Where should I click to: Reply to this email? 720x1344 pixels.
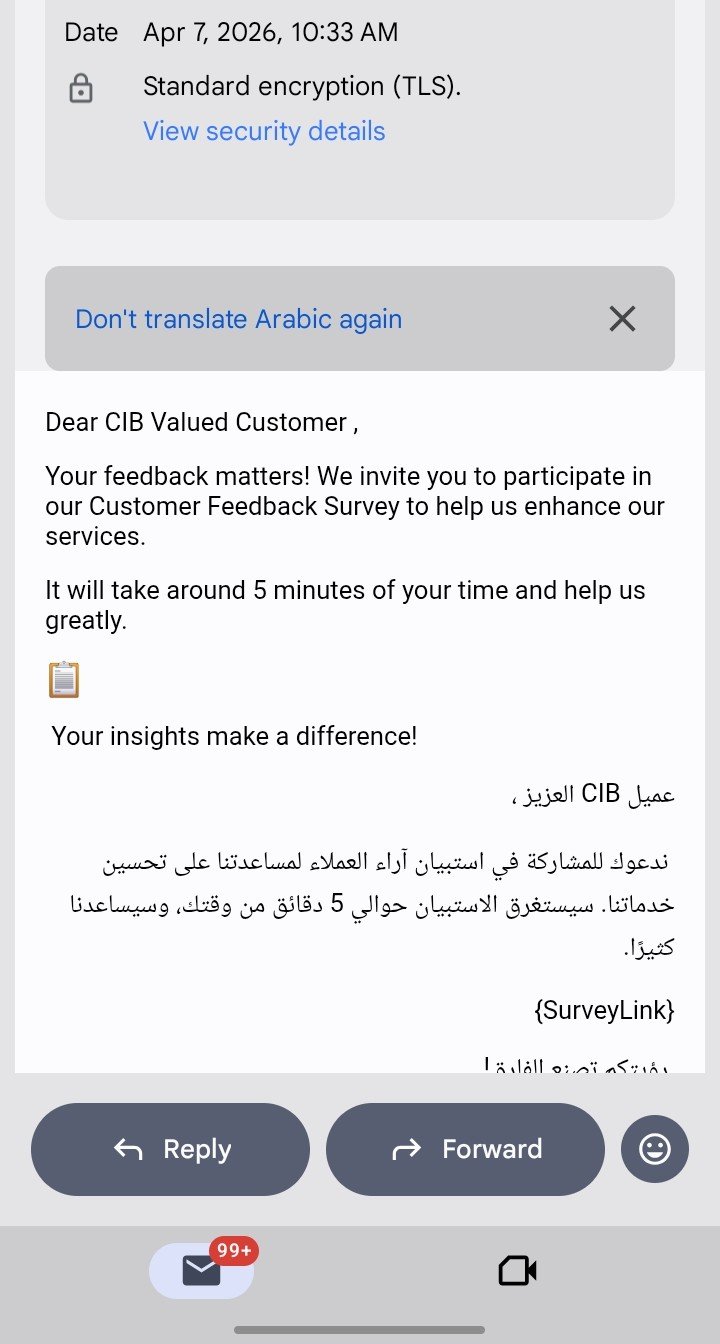coord(170,1149)
